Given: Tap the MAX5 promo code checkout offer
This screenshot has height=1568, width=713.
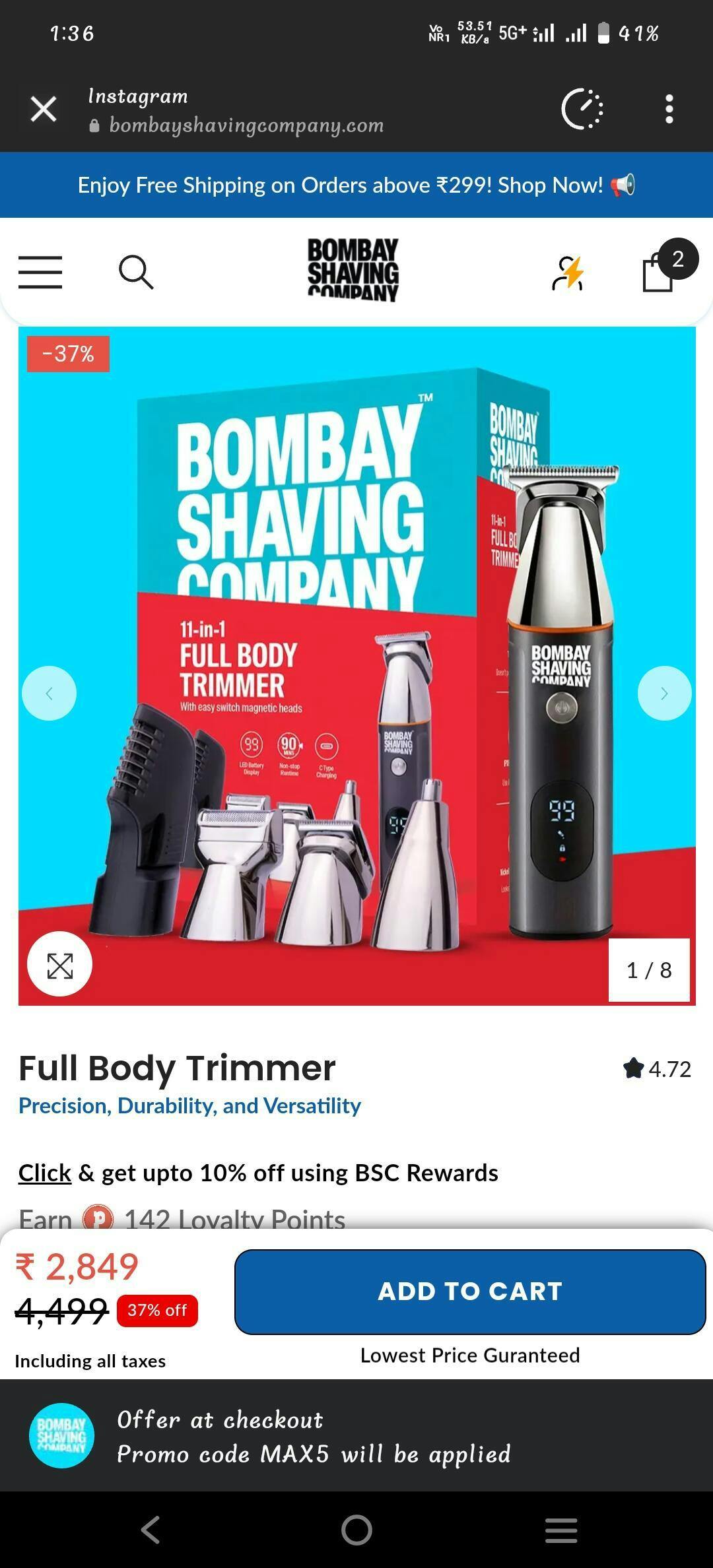Looking at the screenshot, I should (314, 1437).
